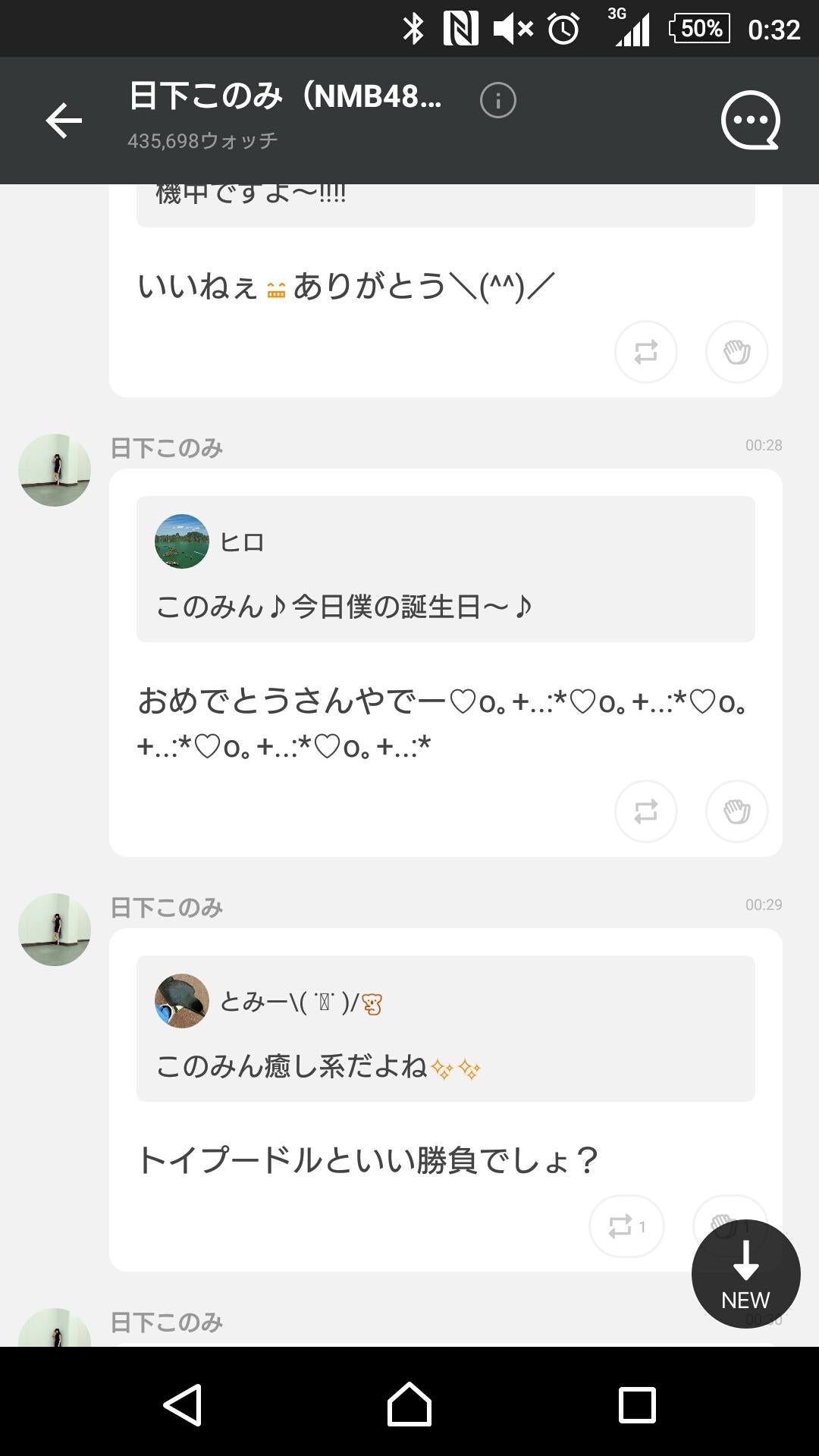The width and height of the screenshot is (819, 1456).
Task: Open the 435,698ウォッチ watcher list
Action: [x=202, y=140]
